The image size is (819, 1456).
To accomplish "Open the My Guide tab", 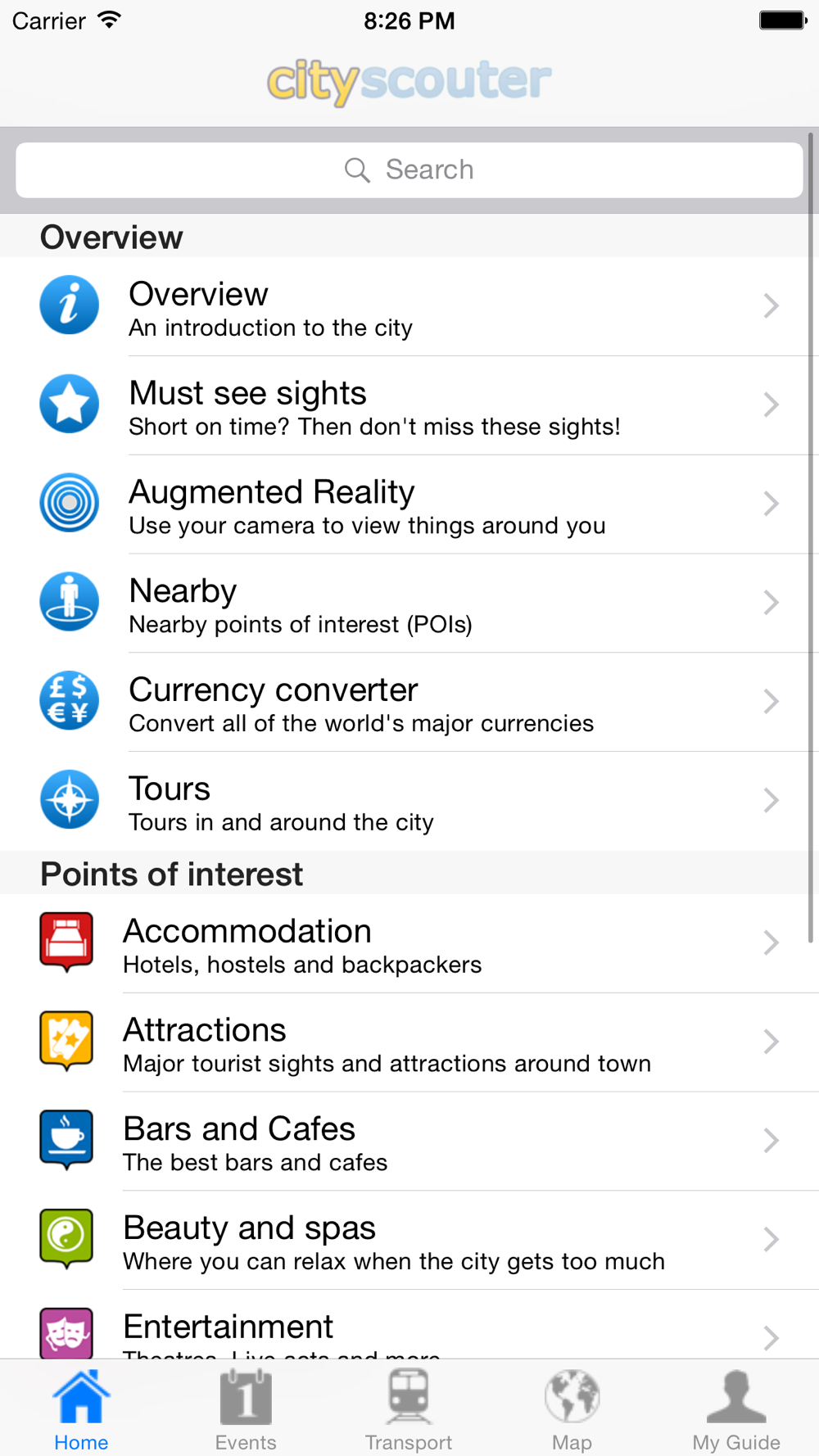I will [735, 1410].
